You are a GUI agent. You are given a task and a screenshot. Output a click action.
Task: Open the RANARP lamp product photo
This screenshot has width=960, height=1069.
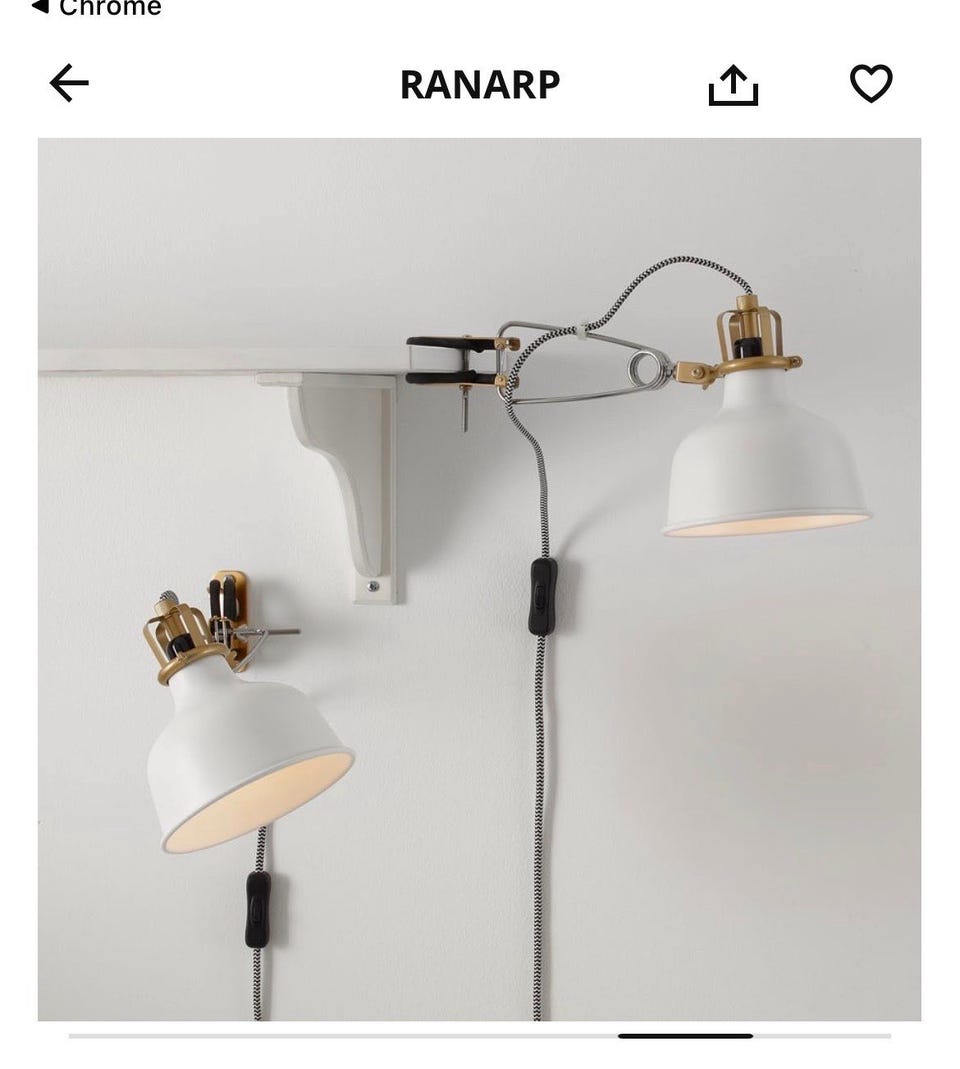pyautogui.click(x=479, y=579)
